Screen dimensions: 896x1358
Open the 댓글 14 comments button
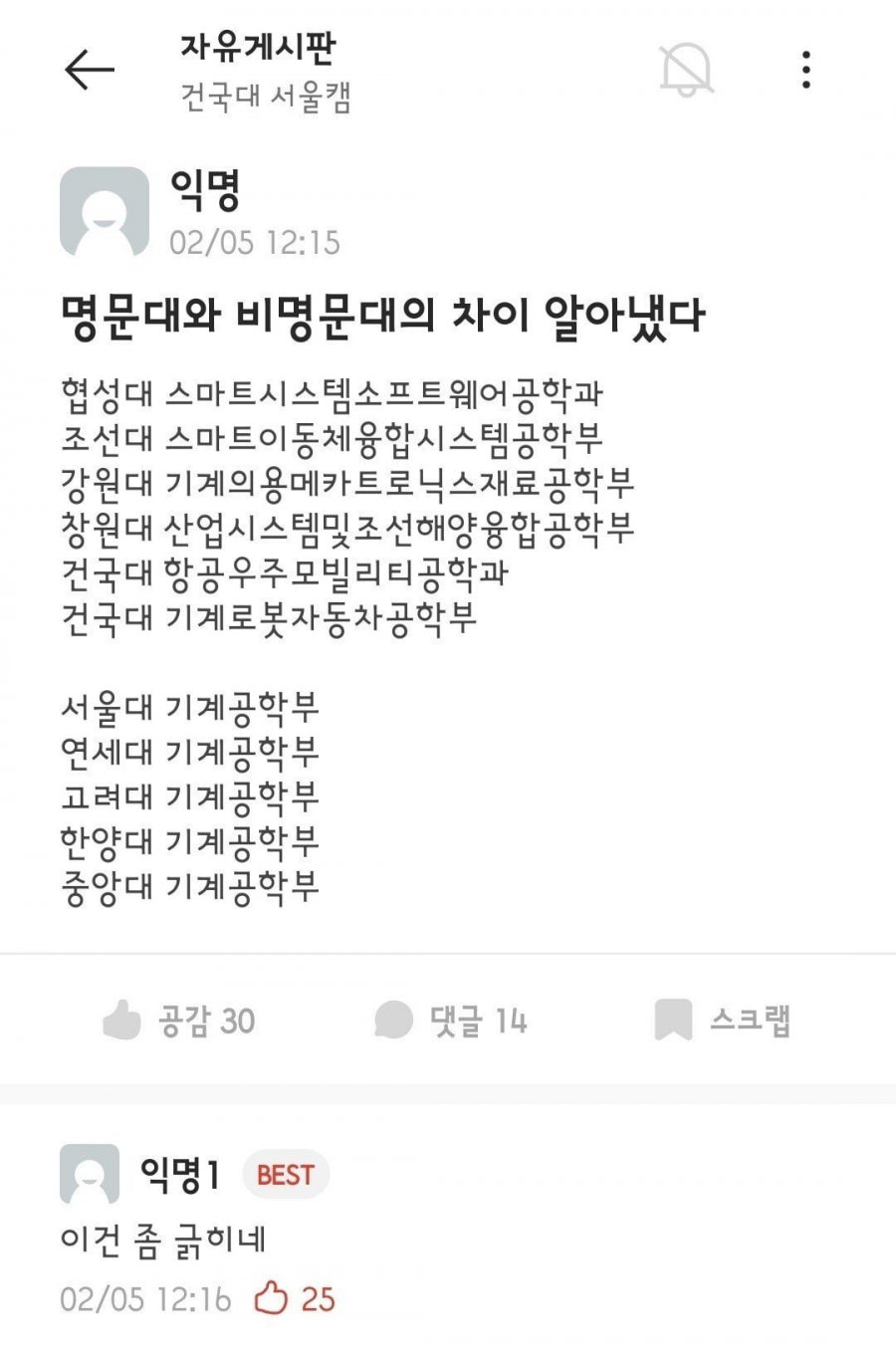(451, 1020)
